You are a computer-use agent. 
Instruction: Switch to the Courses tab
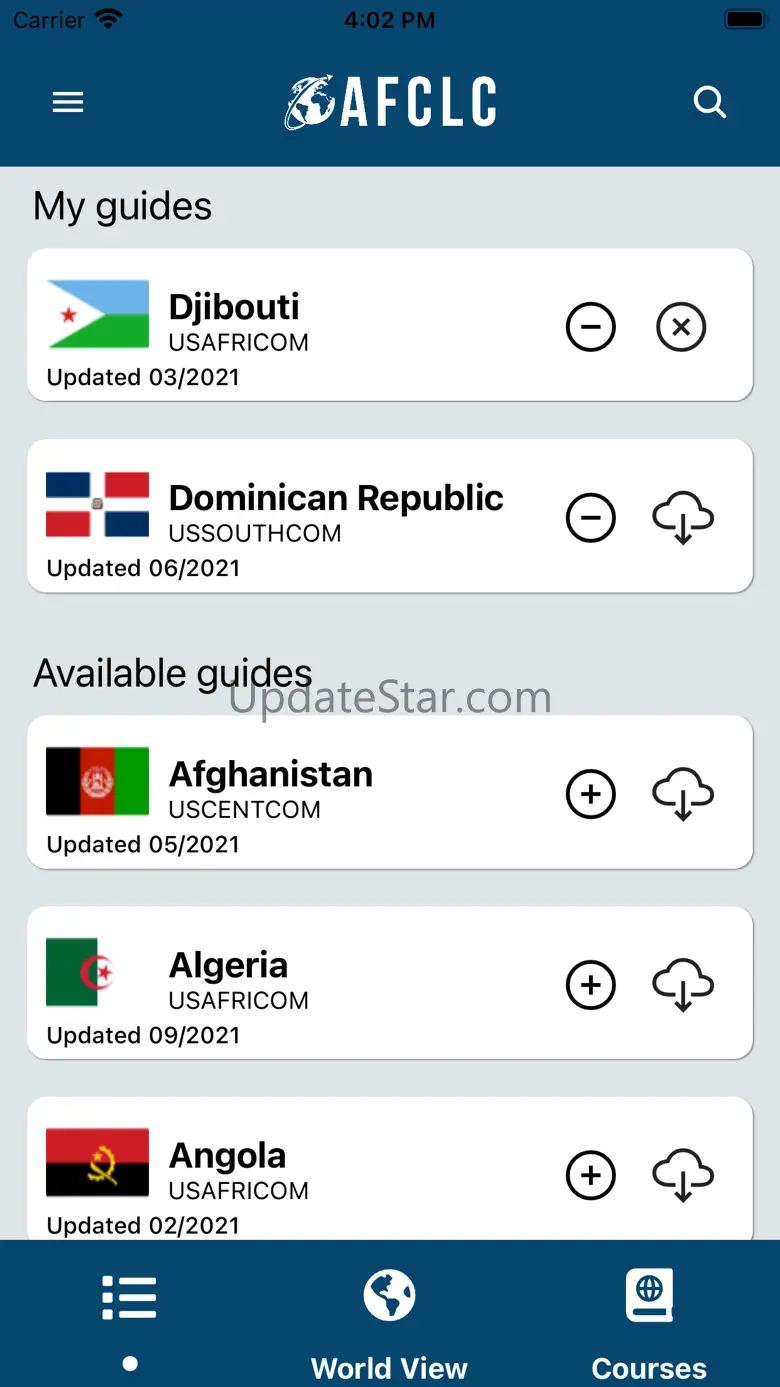point(649,1322)
